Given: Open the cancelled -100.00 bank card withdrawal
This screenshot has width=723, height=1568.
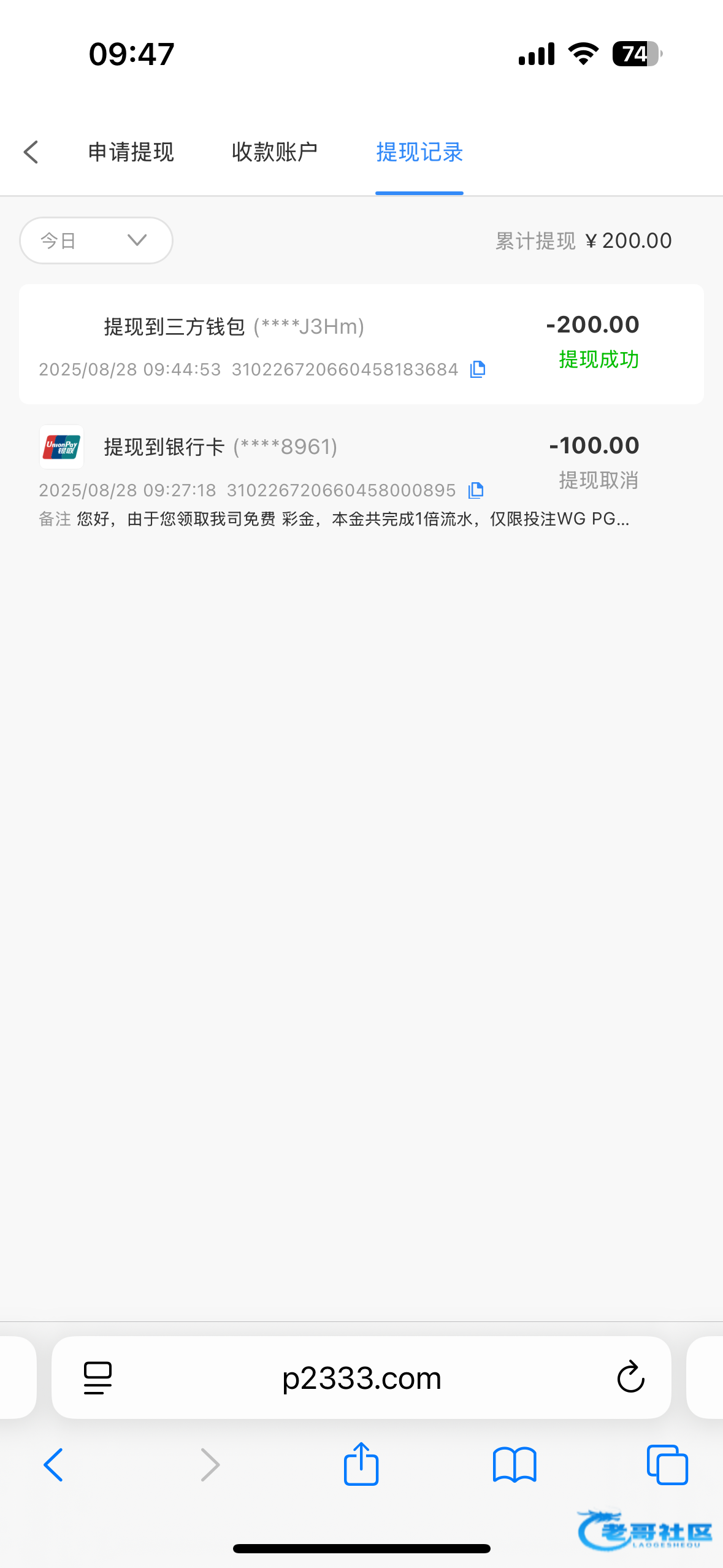Looking at the screenshot, I should 361,476.
